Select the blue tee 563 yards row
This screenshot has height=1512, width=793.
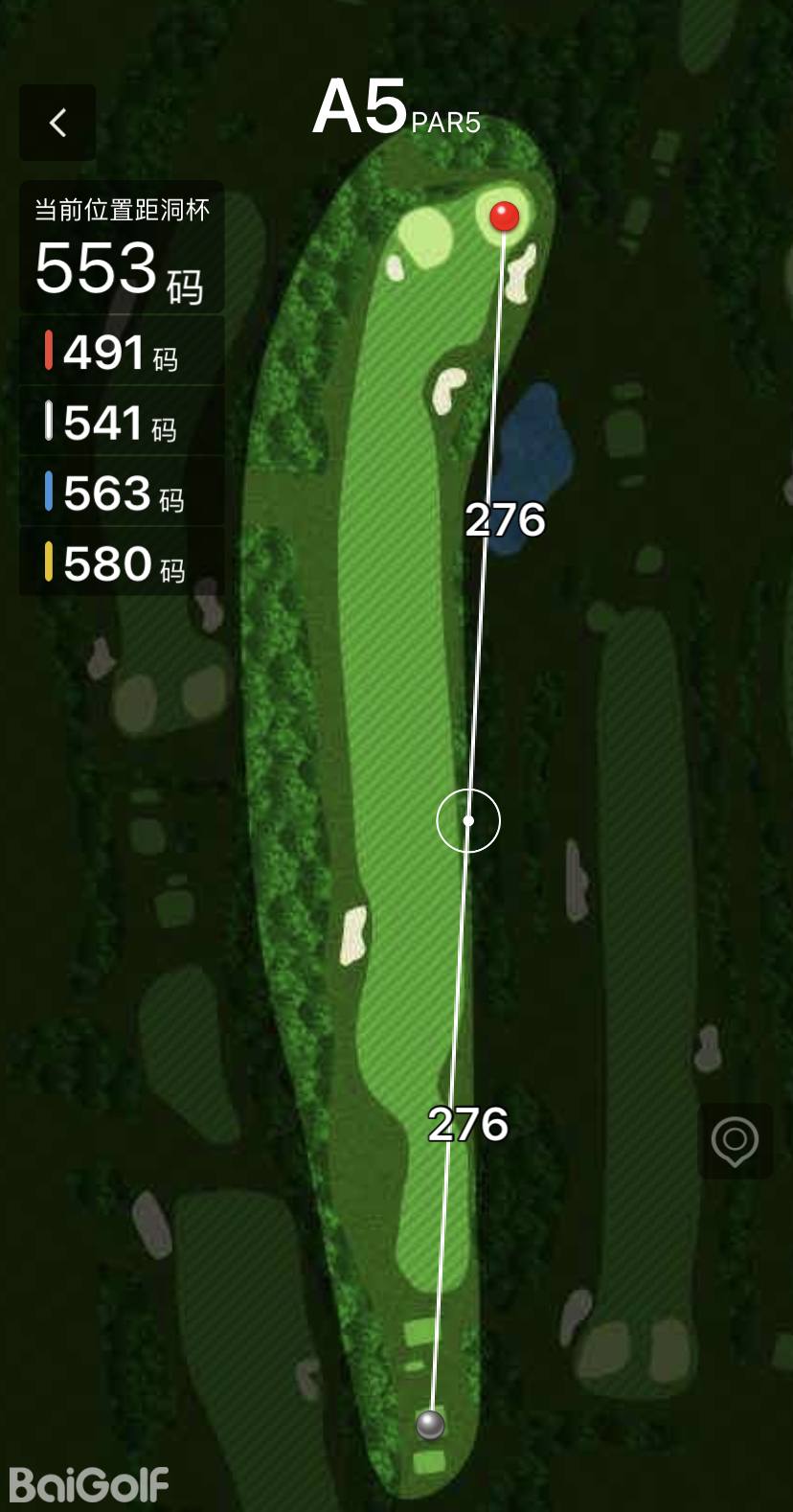[121, 493]
